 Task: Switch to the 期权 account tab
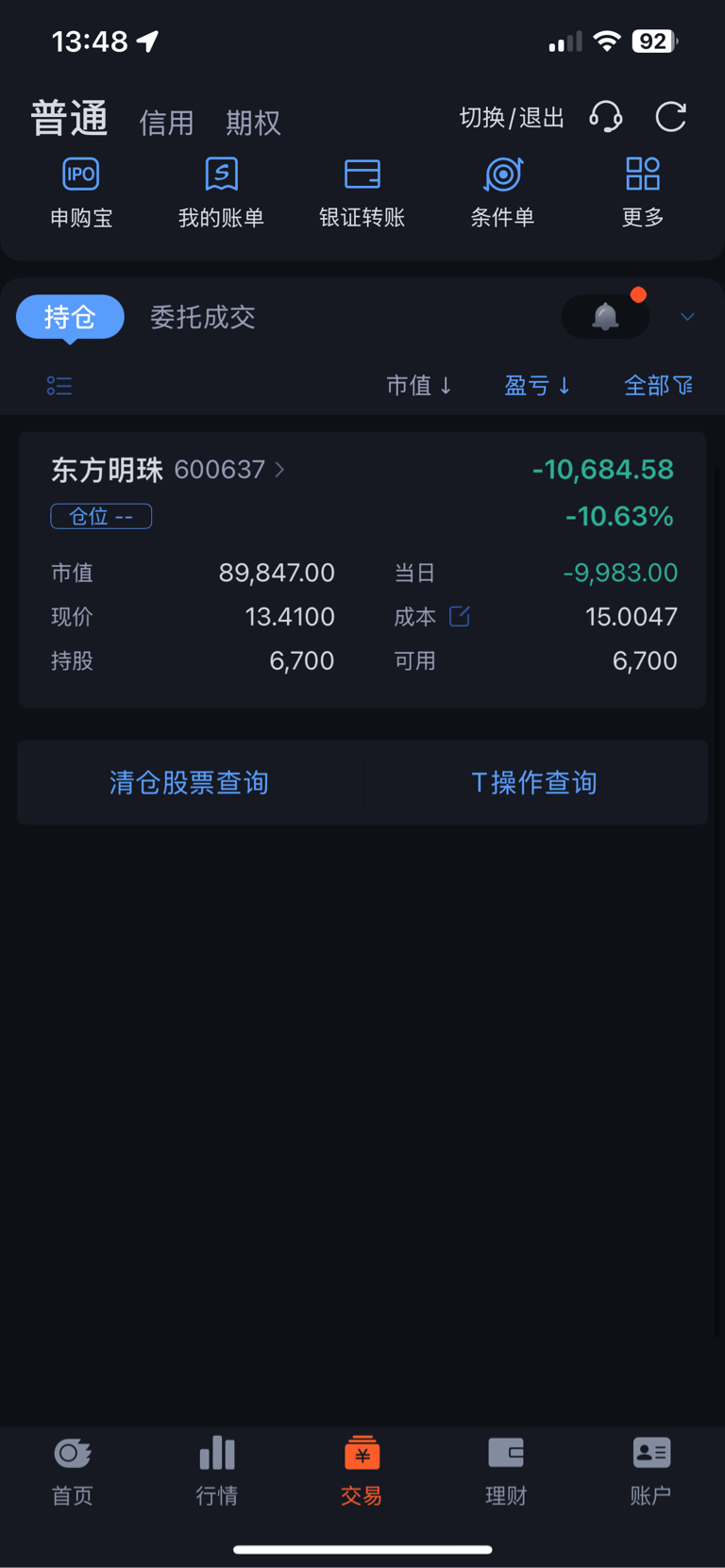[253, 123]
